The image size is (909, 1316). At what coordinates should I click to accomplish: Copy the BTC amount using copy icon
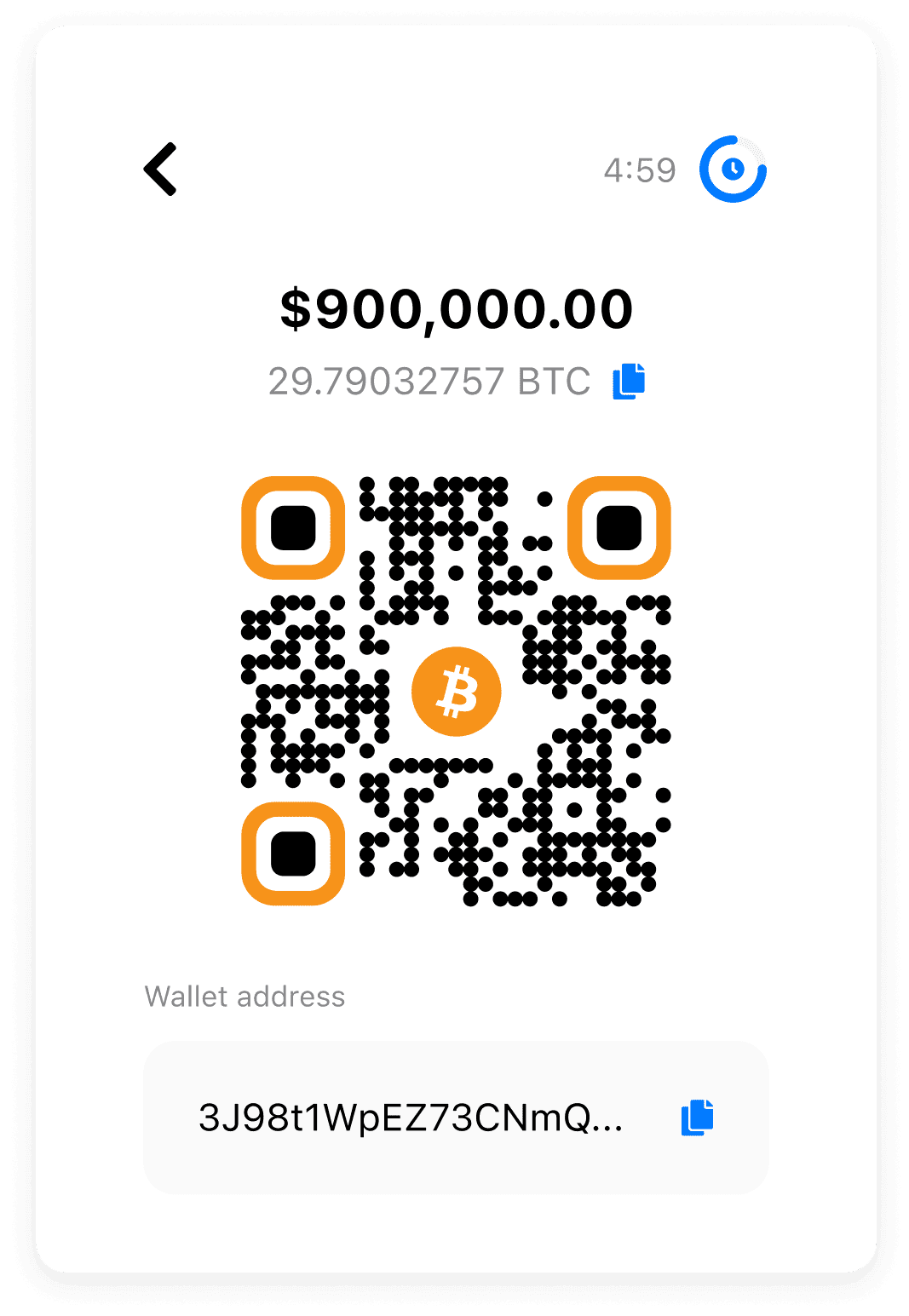(628, 381)
